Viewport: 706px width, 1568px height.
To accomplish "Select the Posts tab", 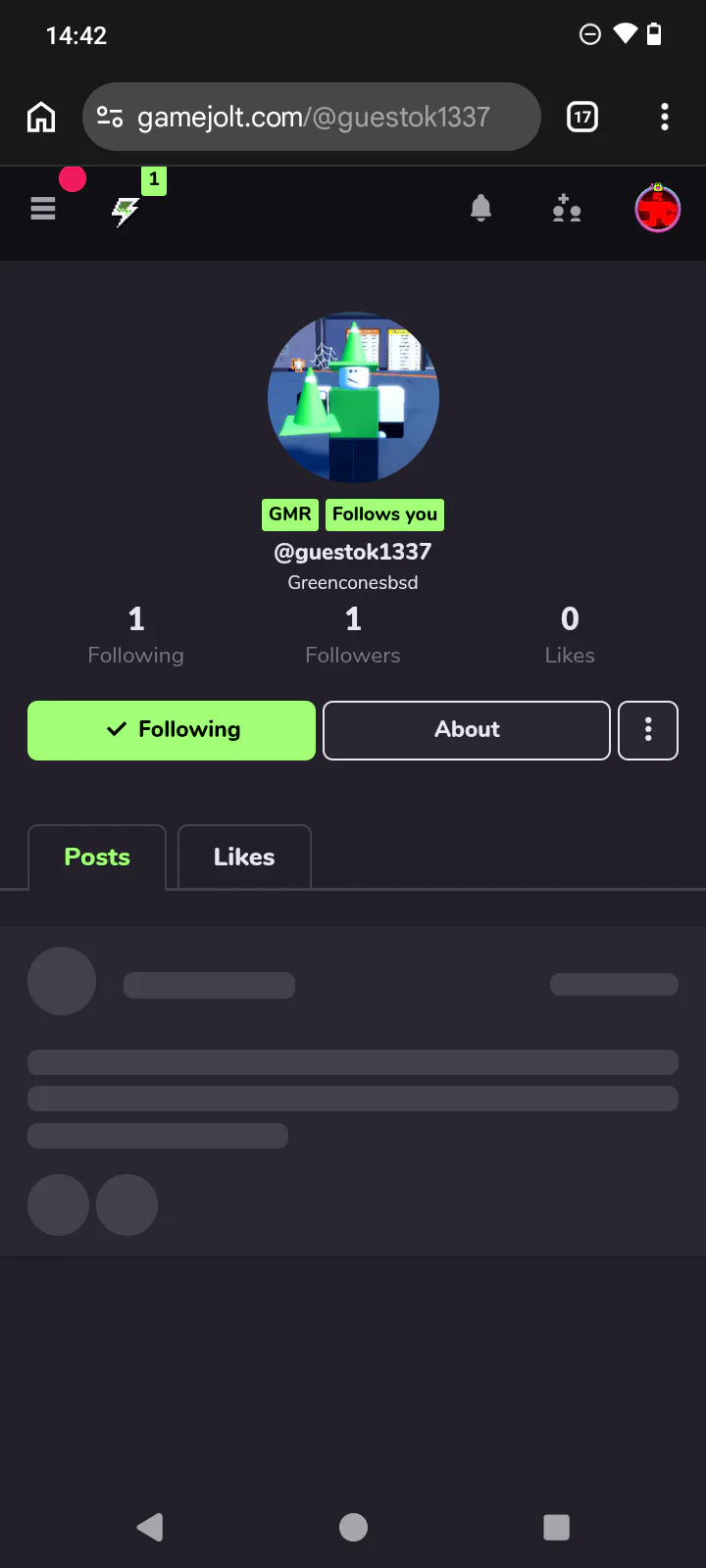I will 97,857.
